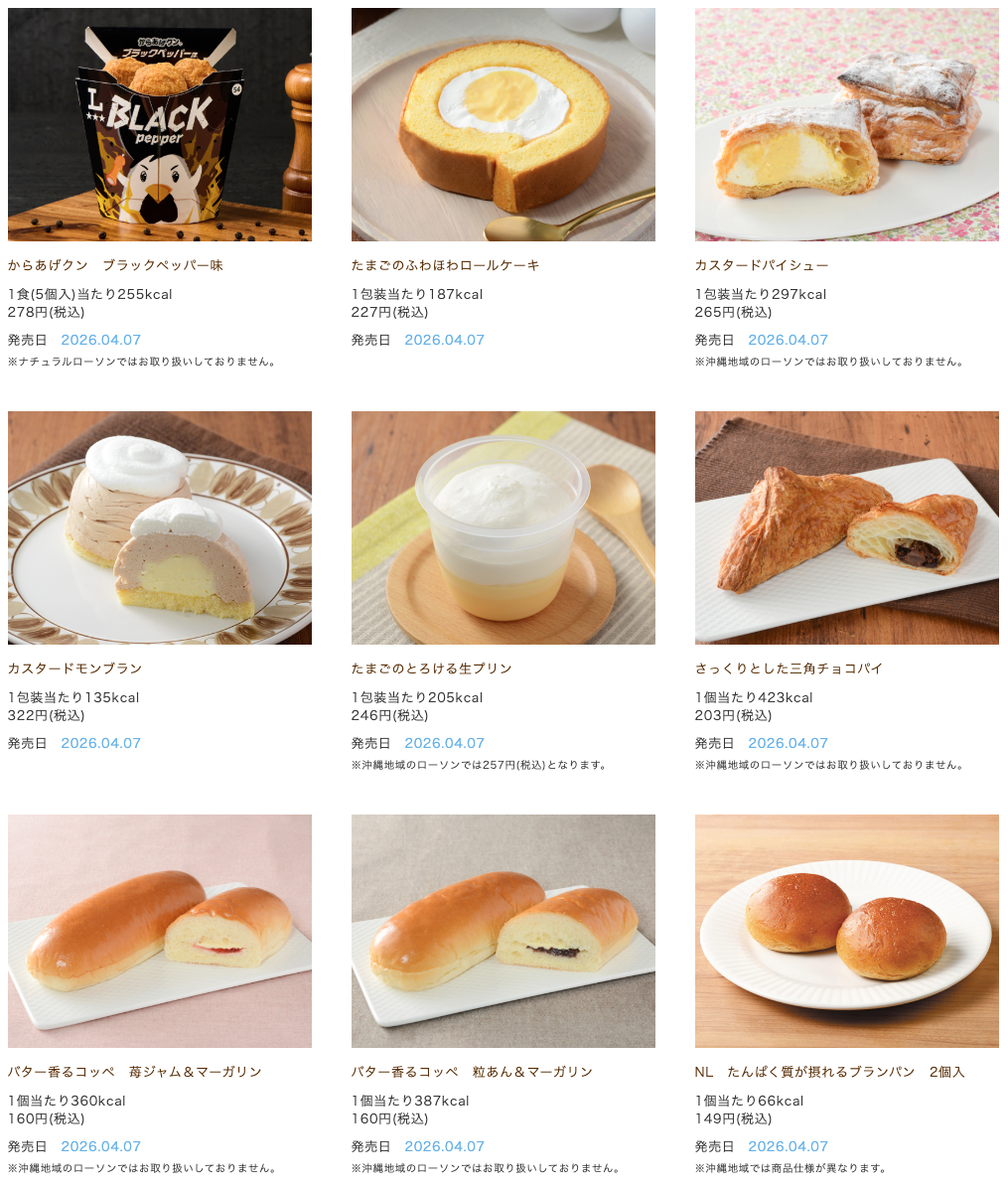Open カスタードモンブラン details
1008x1188 pixels.
point(159,528)
